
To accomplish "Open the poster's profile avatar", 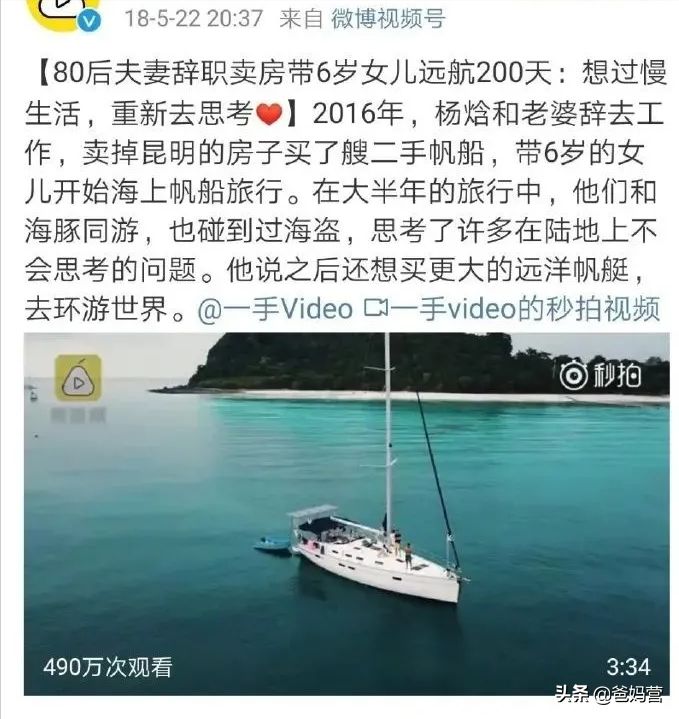I will point(62,12).
